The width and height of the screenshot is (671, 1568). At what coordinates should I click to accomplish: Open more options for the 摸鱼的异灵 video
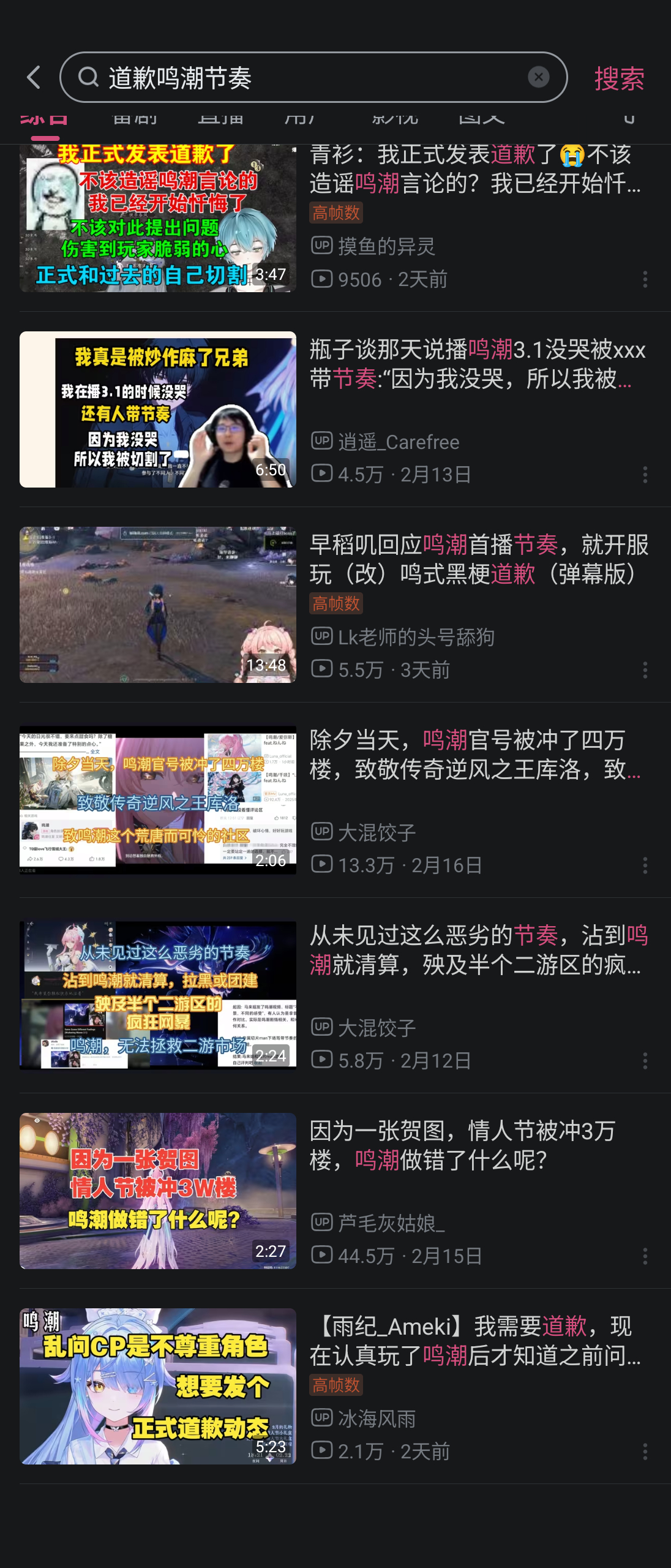click(x=645, y=279)
